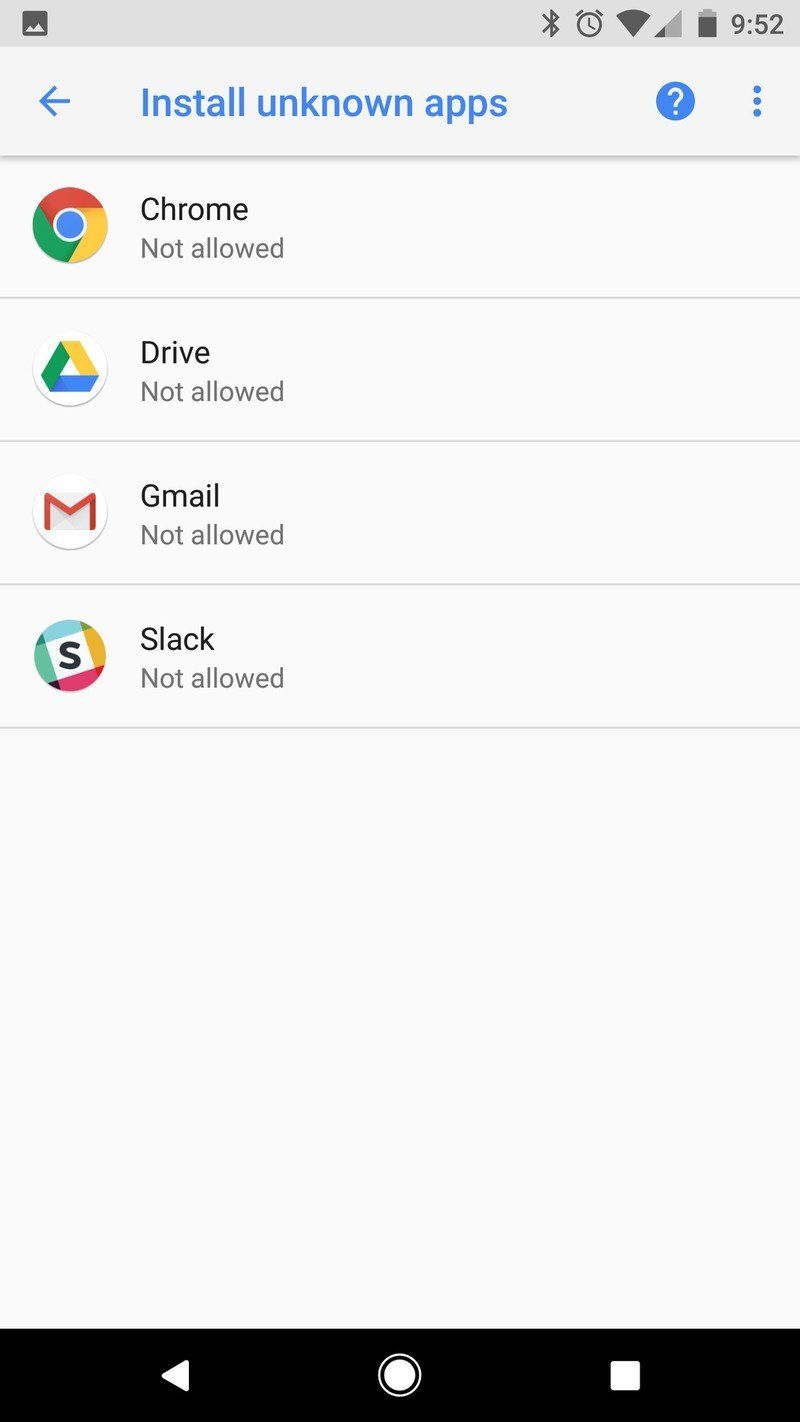Screen dimensions: 800x1422
Task: Tap the back arrow in the header
Action: 55,100
